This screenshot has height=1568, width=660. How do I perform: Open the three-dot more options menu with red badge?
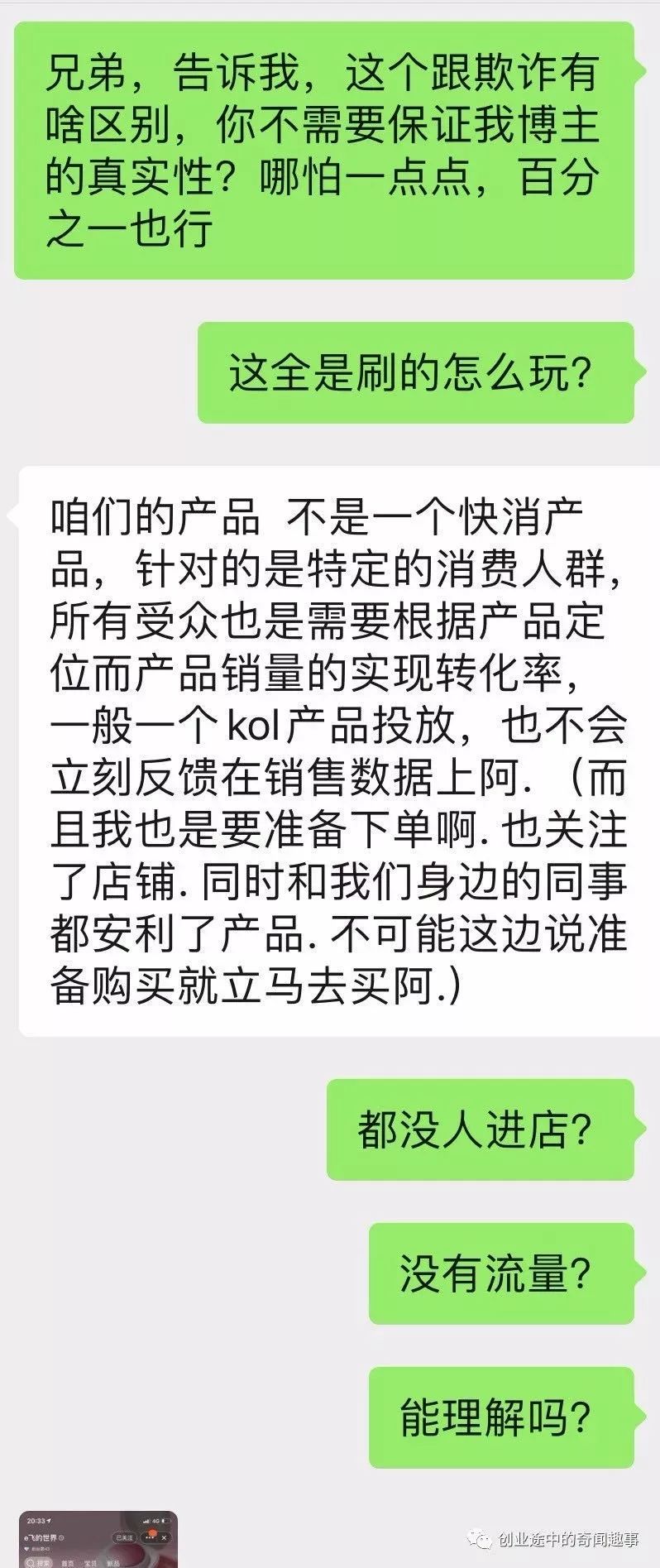click(151, 1537)
